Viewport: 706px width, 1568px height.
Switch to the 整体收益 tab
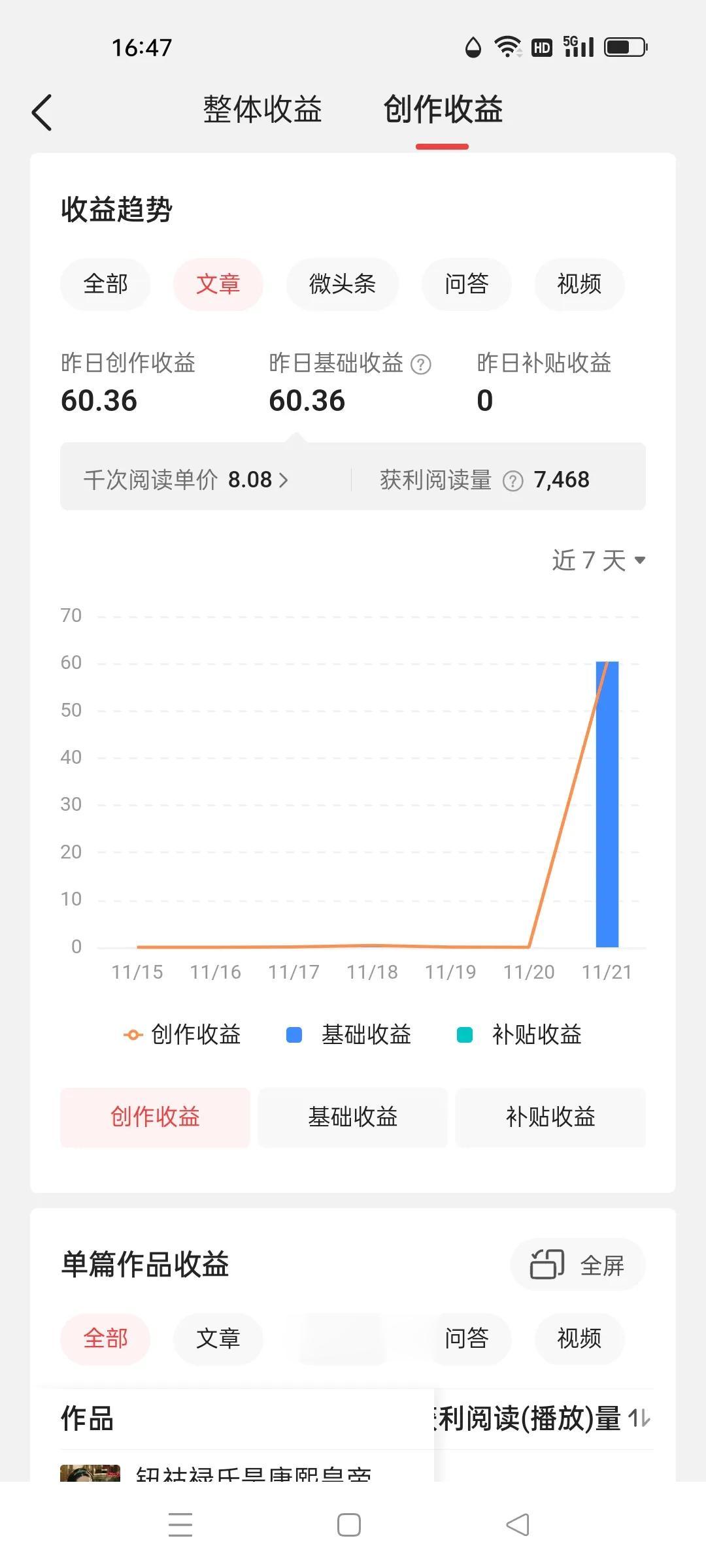coord(262,109)
